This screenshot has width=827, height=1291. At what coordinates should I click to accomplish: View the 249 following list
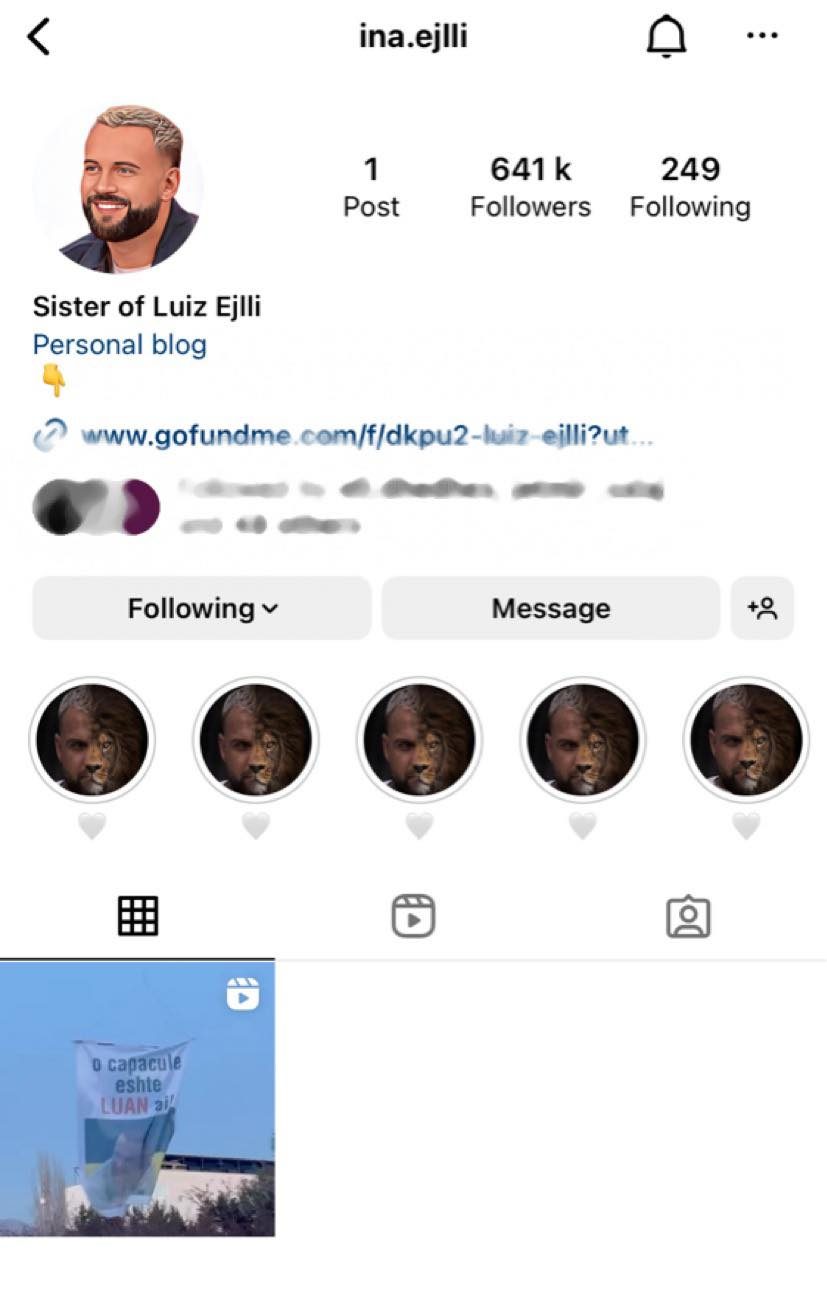pos(690,187)
